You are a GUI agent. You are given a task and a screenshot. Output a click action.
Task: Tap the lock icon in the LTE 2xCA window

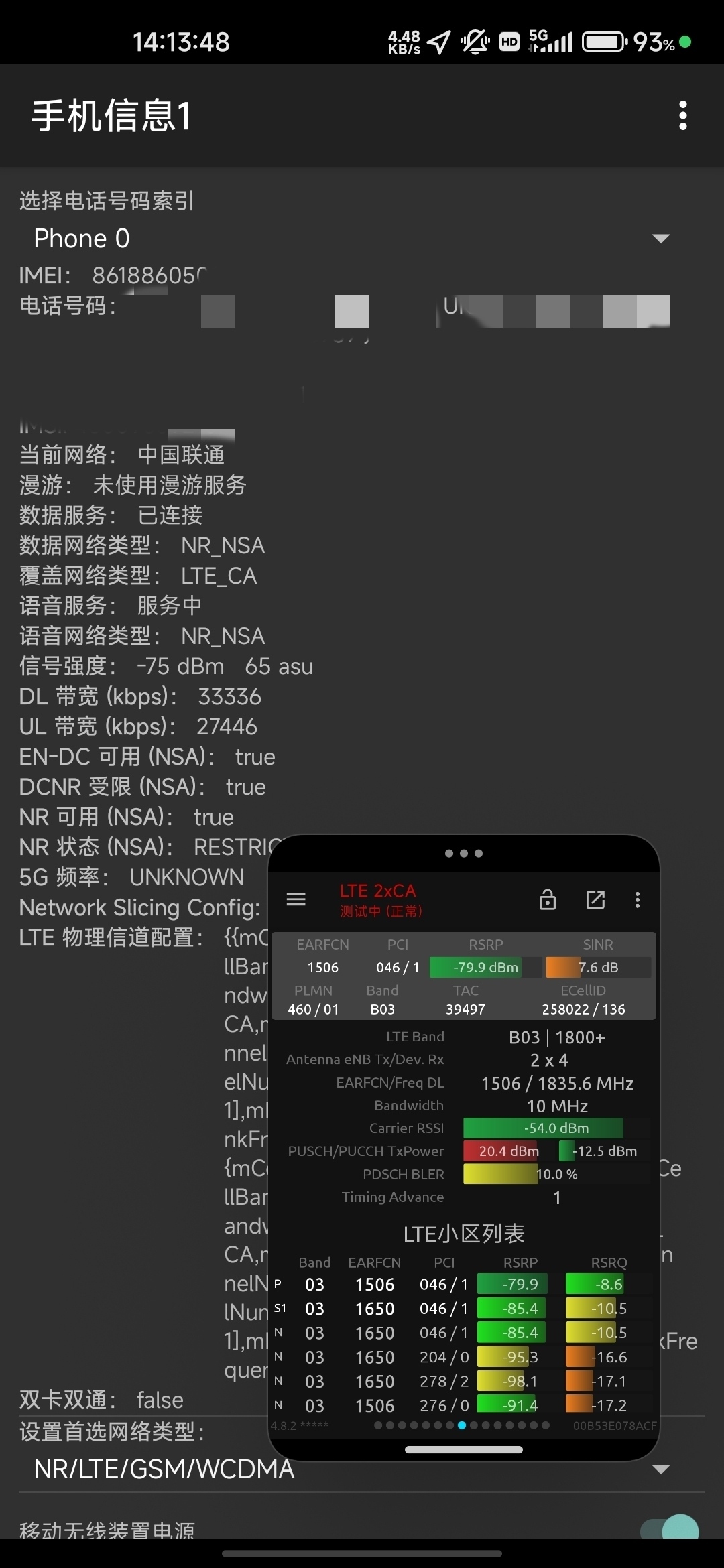[x=548, y=899]
